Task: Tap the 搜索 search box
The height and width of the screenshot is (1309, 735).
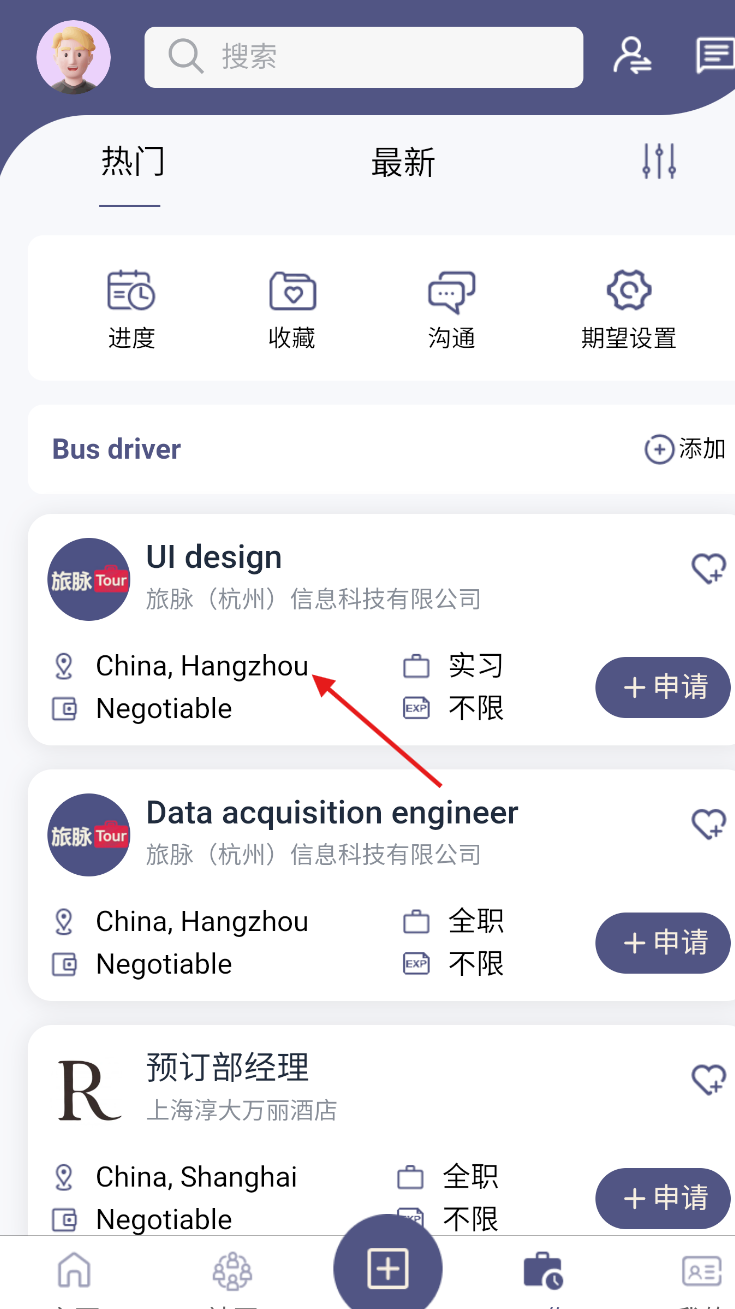Action: coord(364,57)
